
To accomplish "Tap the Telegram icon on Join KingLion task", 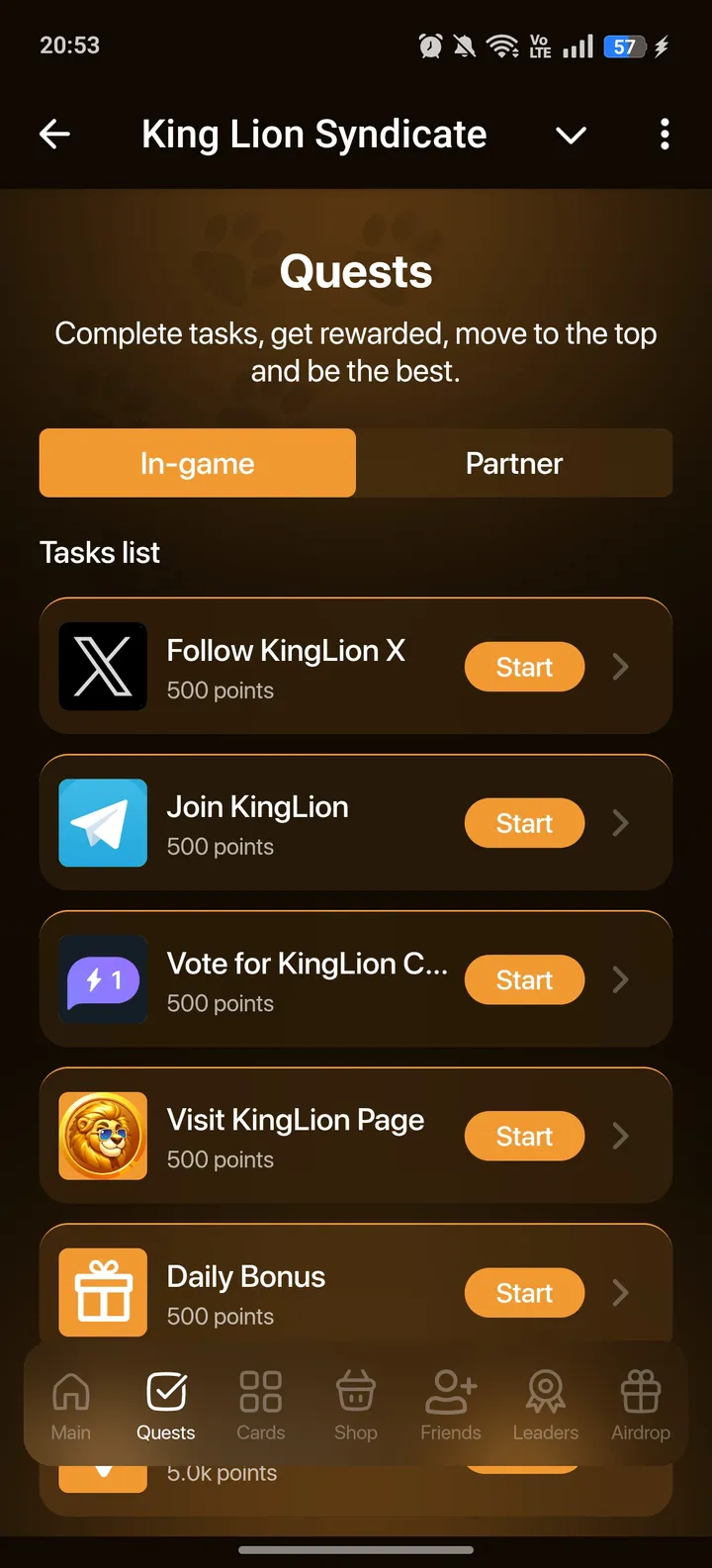I will pyautogui.click(x=103, y=822).
